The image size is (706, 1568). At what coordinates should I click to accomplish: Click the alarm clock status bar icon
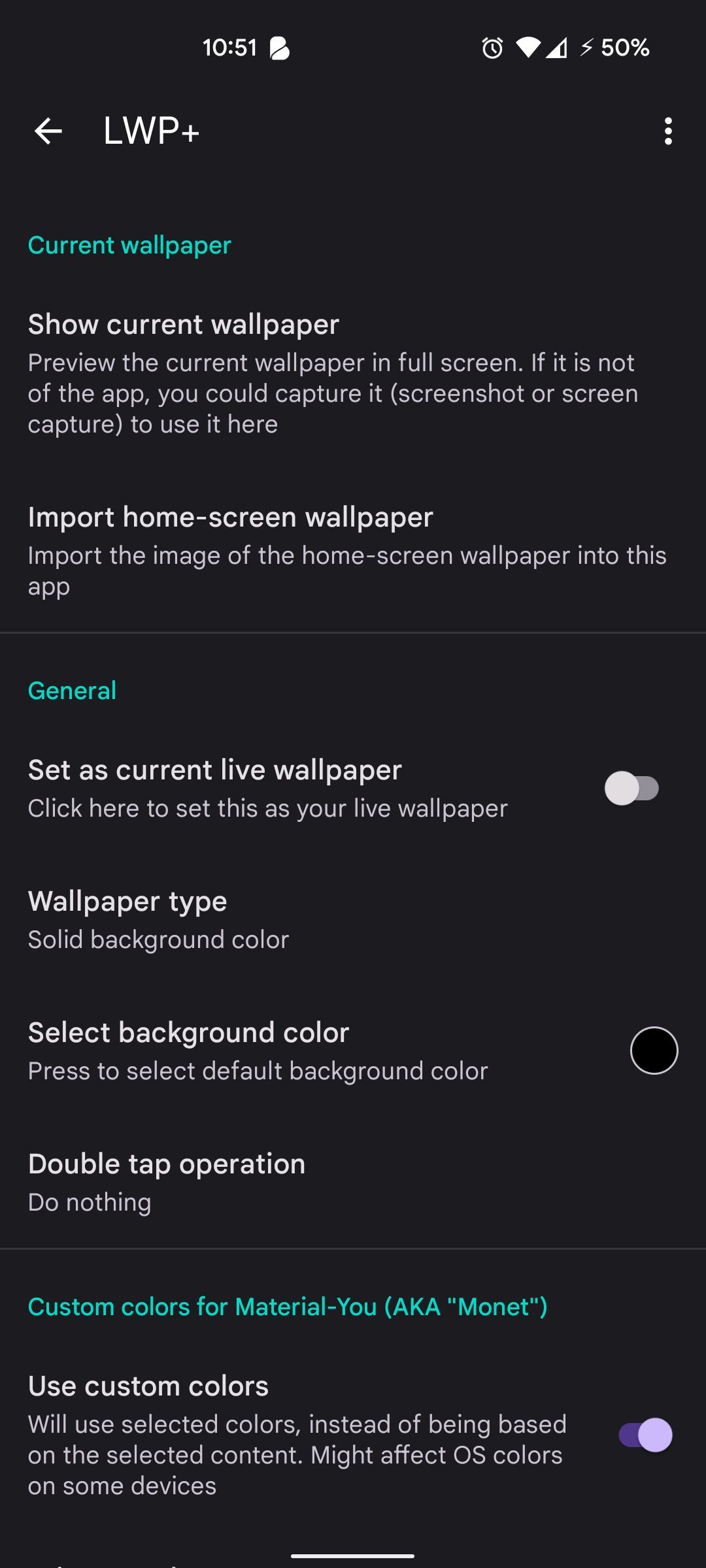pyautogui.click(x=492, y=48)
